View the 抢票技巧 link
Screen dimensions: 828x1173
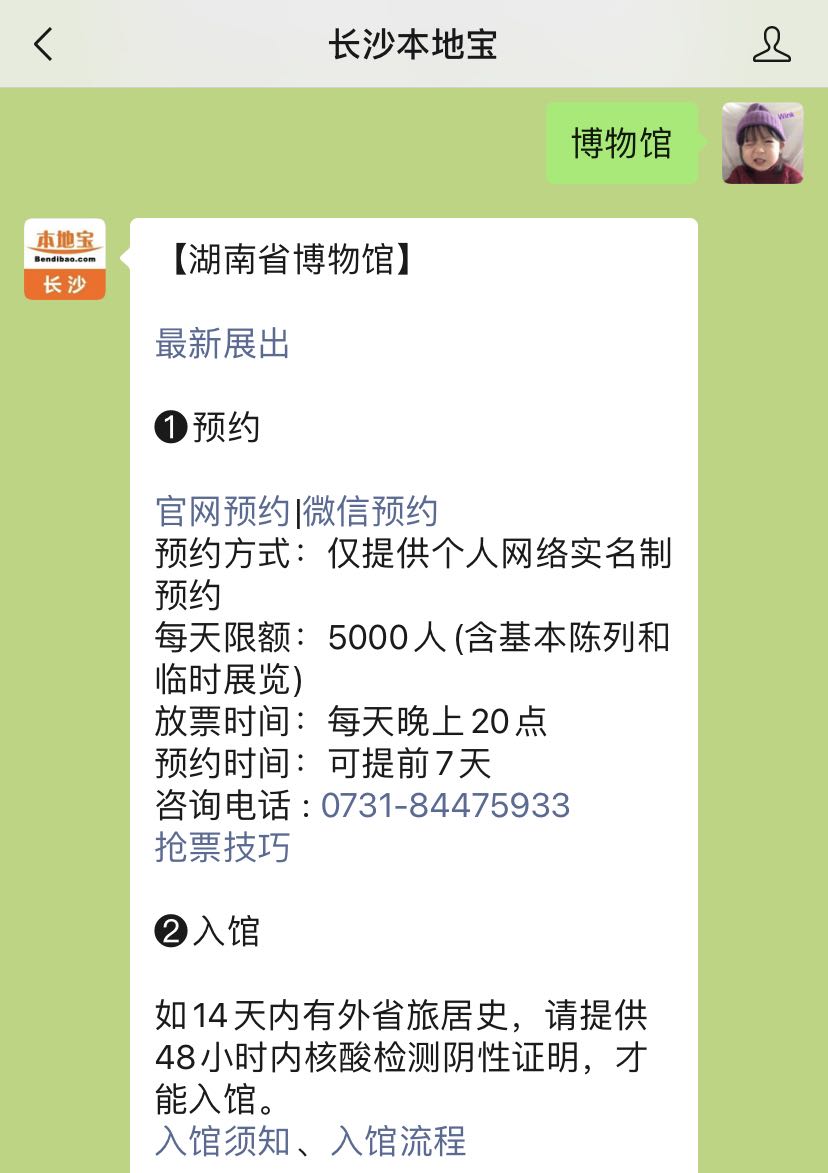pyautogui.click(x=222, y=847)
